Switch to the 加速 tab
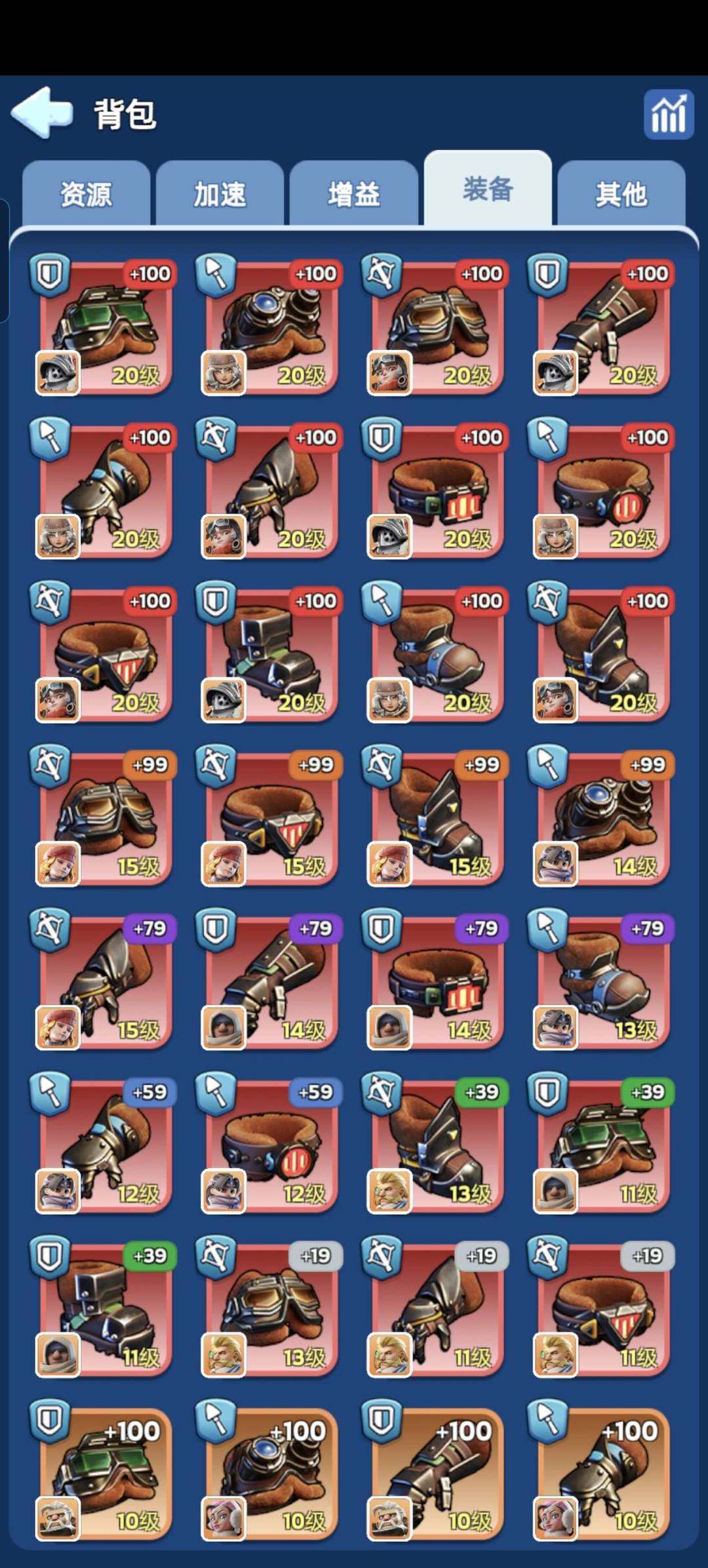The height and width of the screenshot is (1568, 708). coord(220,195)
